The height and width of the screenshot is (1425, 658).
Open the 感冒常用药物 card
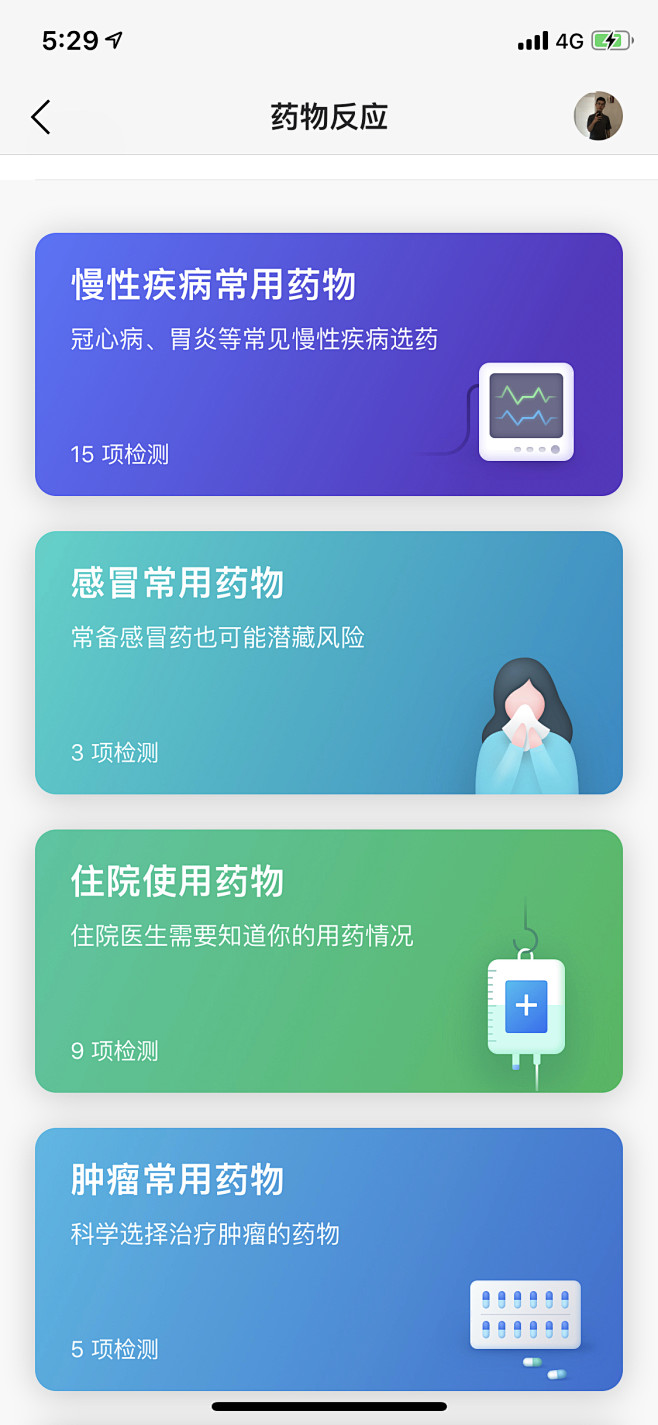point(328,662)
